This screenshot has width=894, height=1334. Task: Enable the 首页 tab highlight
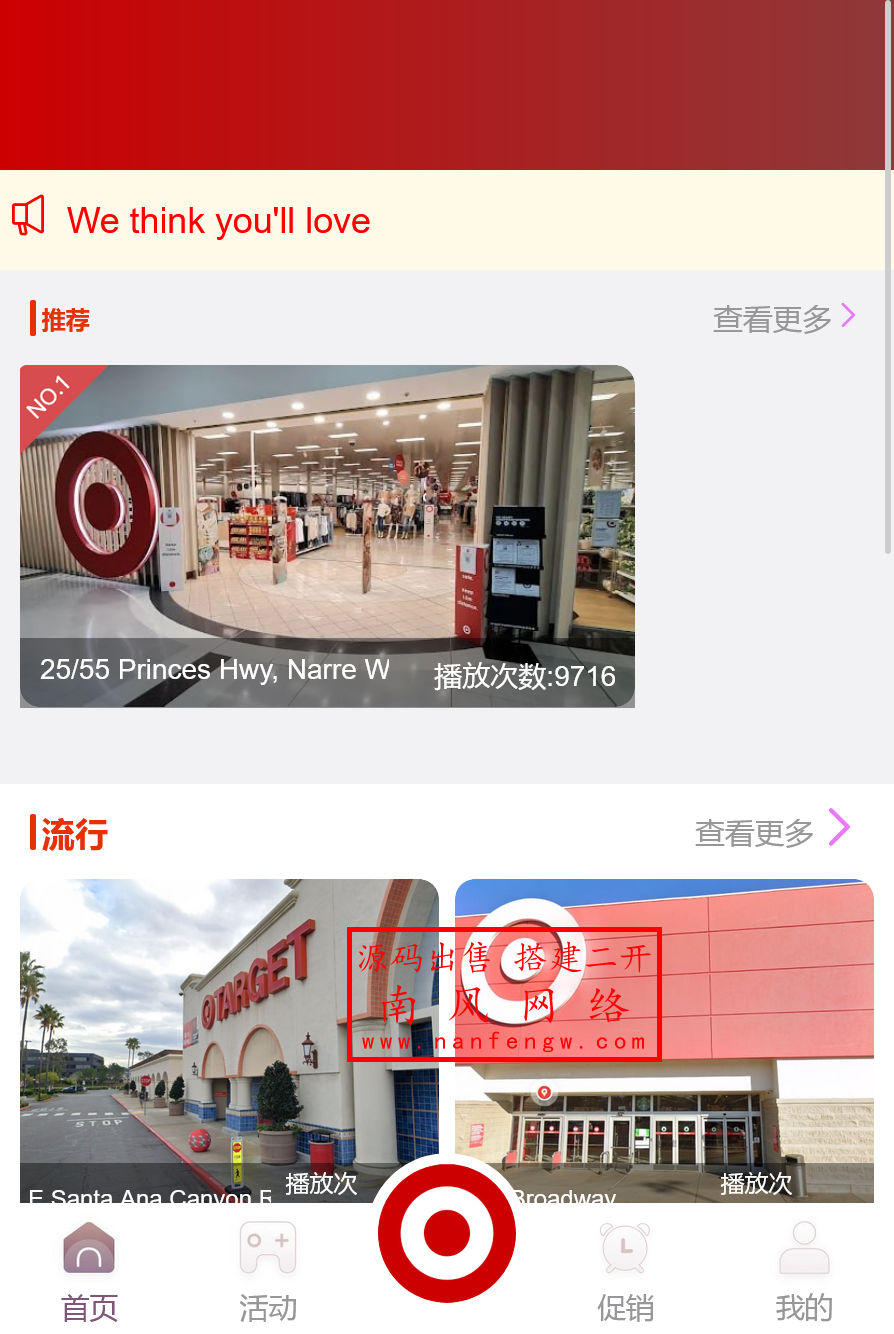pos(89,1310)
